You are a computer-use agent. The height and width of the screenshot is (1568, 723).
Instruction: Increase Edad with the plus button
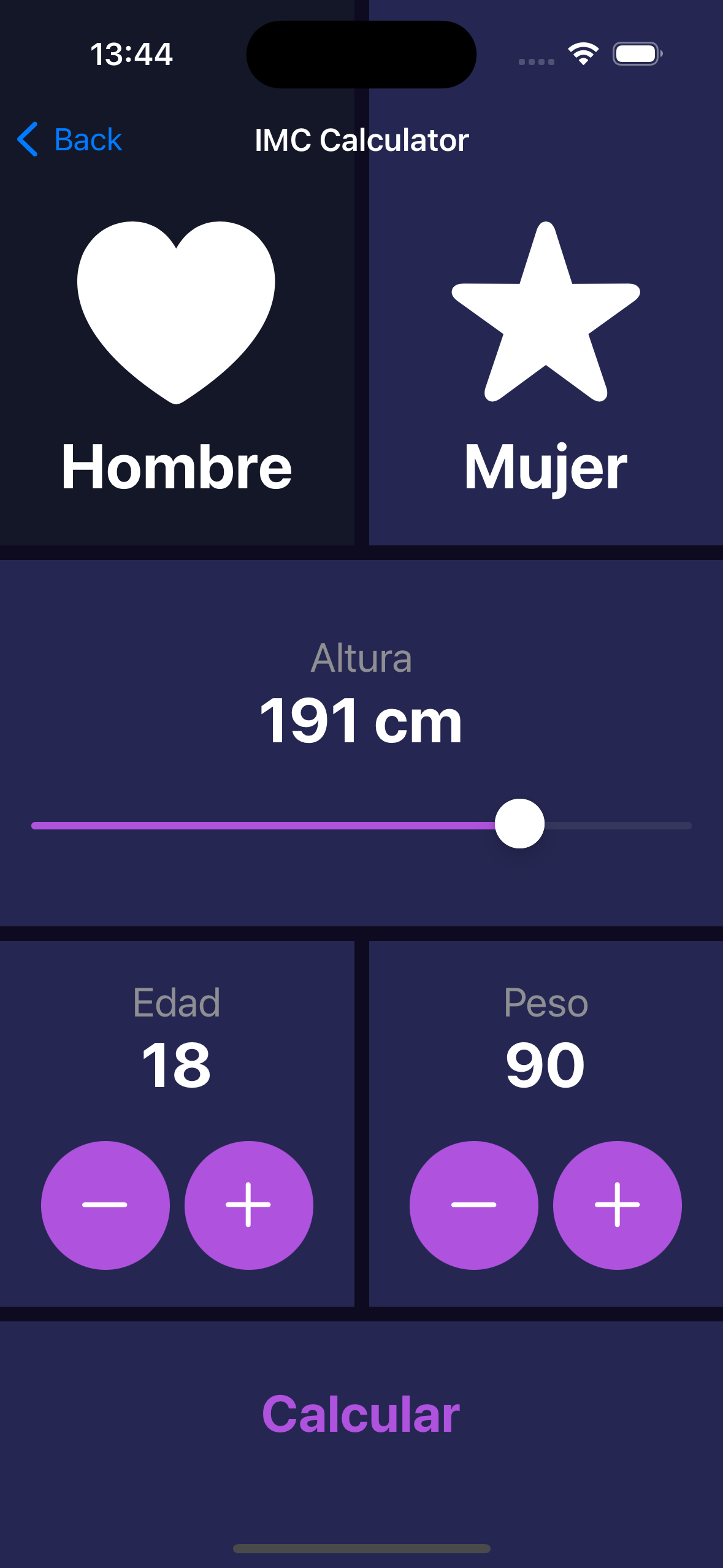coord(248,1205)
